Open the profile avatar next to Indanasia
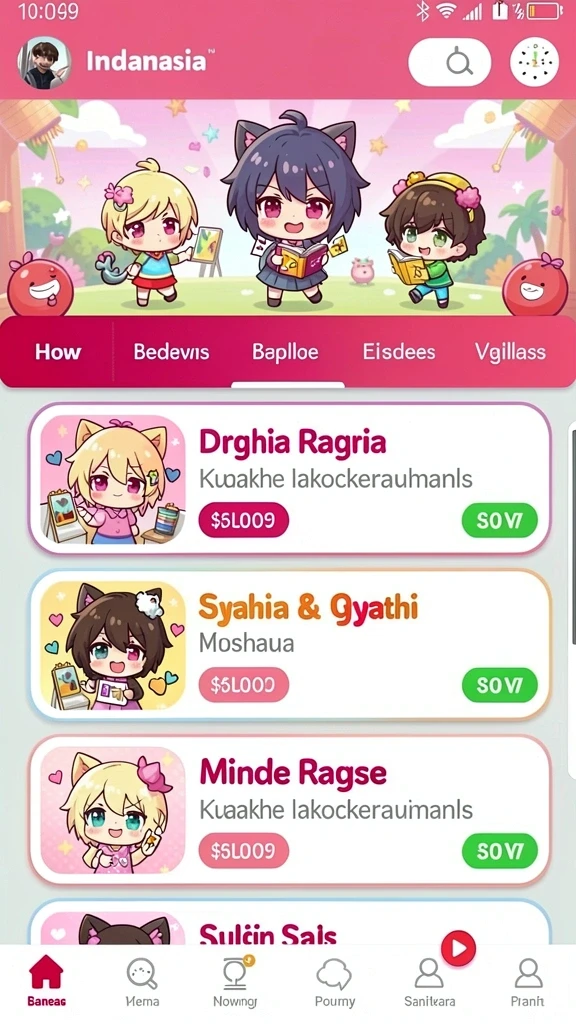The width and height of the screenshot is (576, 1024). pos(44,63)
